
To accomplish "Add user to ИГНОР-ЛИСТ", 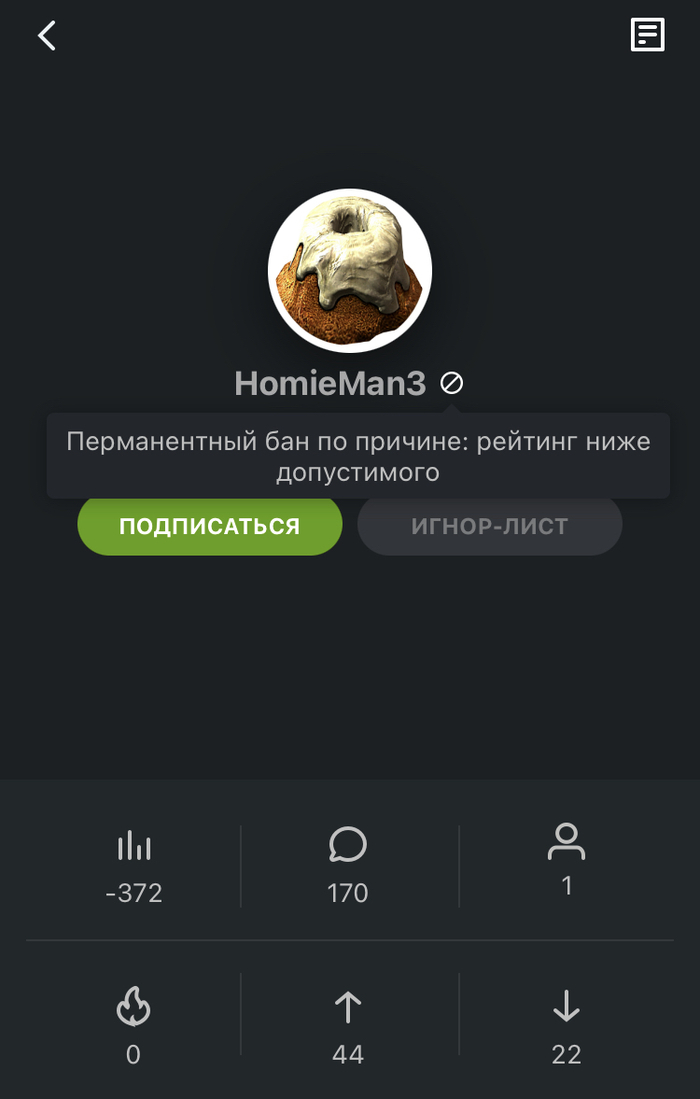I will tap(490, 526).
